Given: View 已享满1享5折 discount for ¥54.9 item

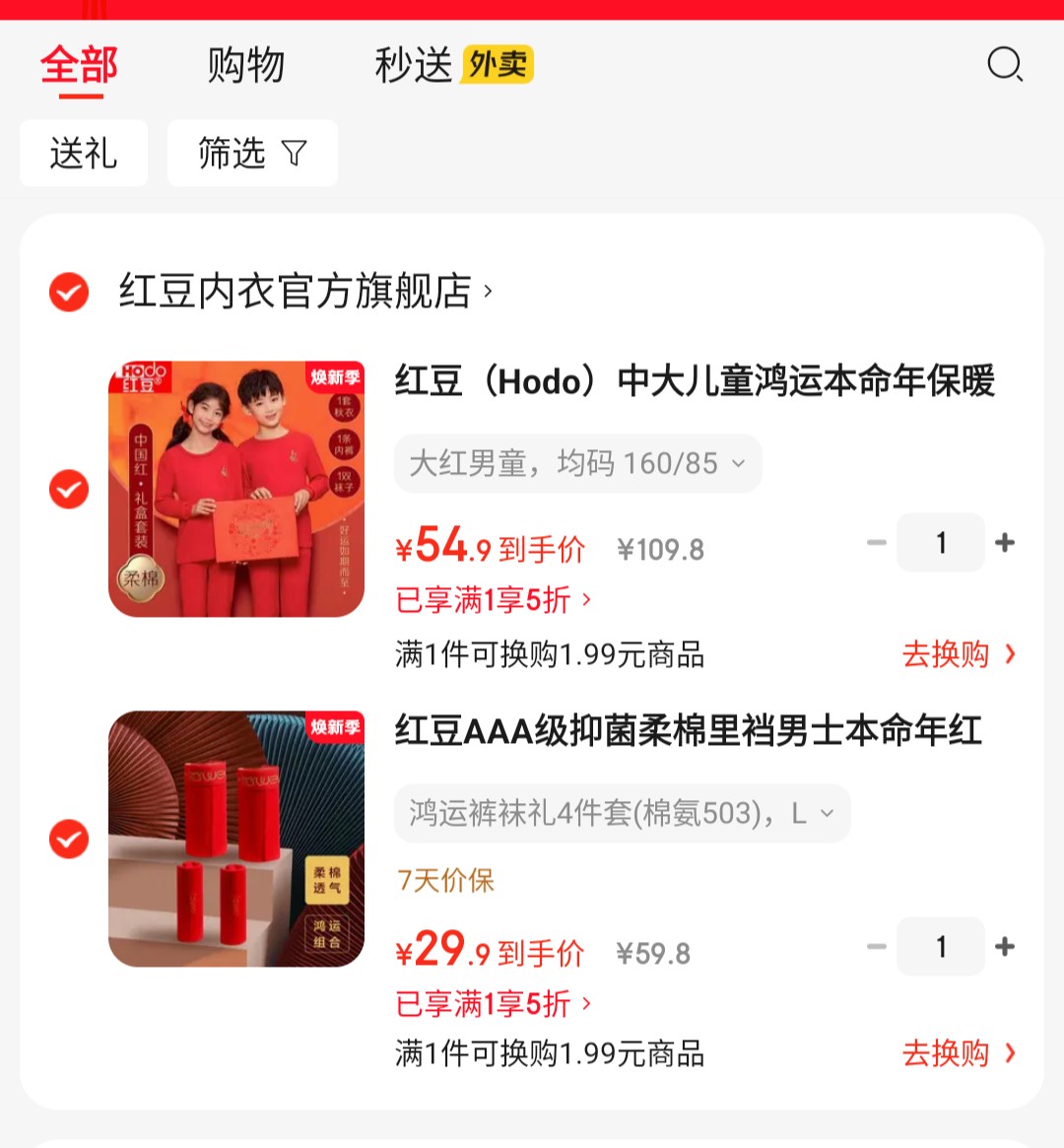Looking at the screenshot, I should (x=493, y=599).
